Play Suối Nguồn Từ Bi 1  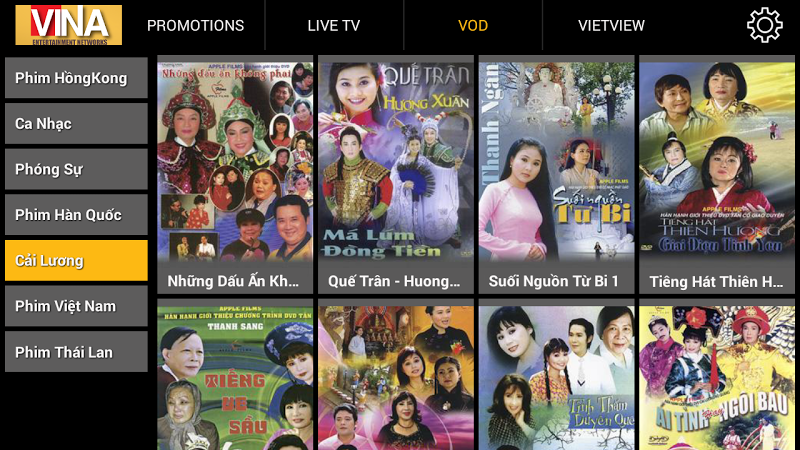coord(556,175)
